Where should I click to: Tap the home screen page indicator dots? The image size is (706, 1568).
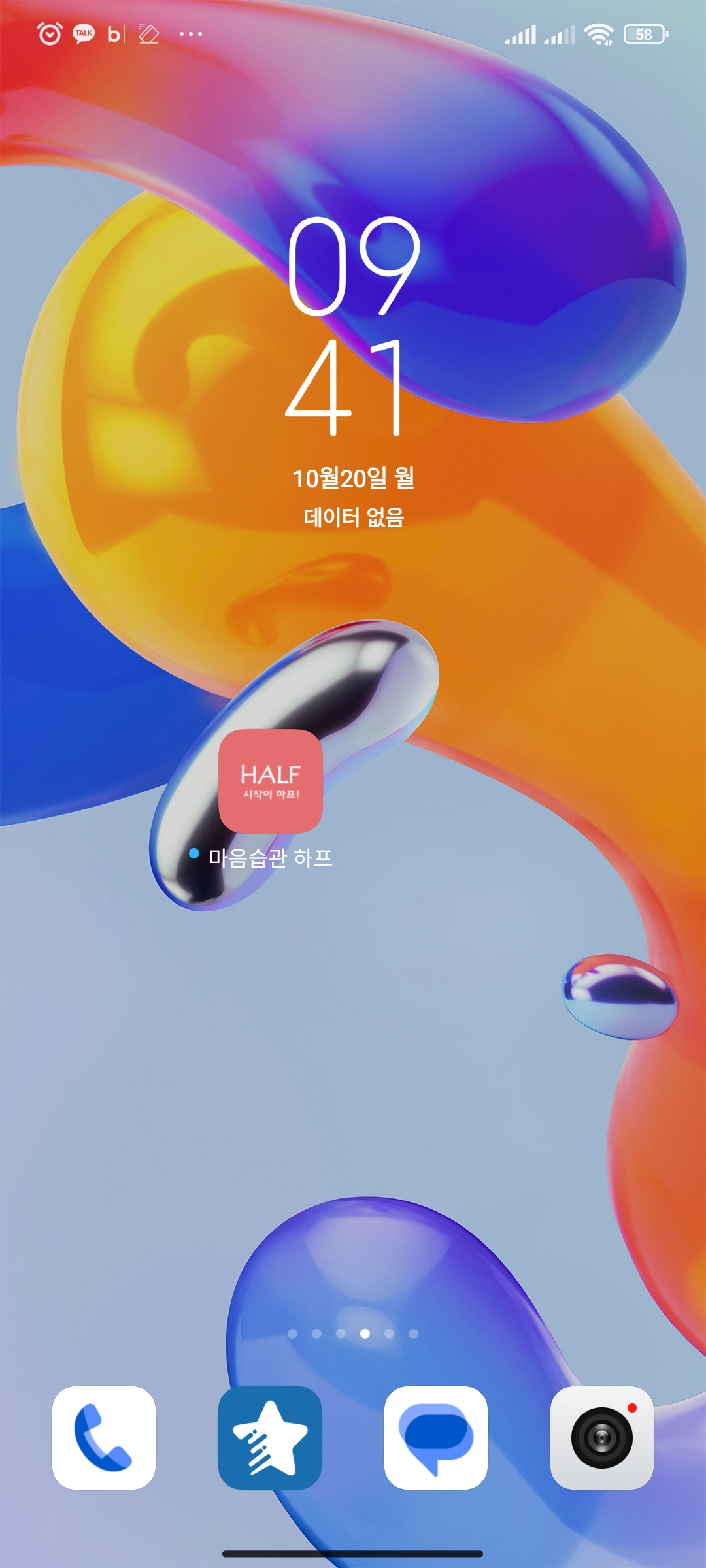(x=353, y=1333)
